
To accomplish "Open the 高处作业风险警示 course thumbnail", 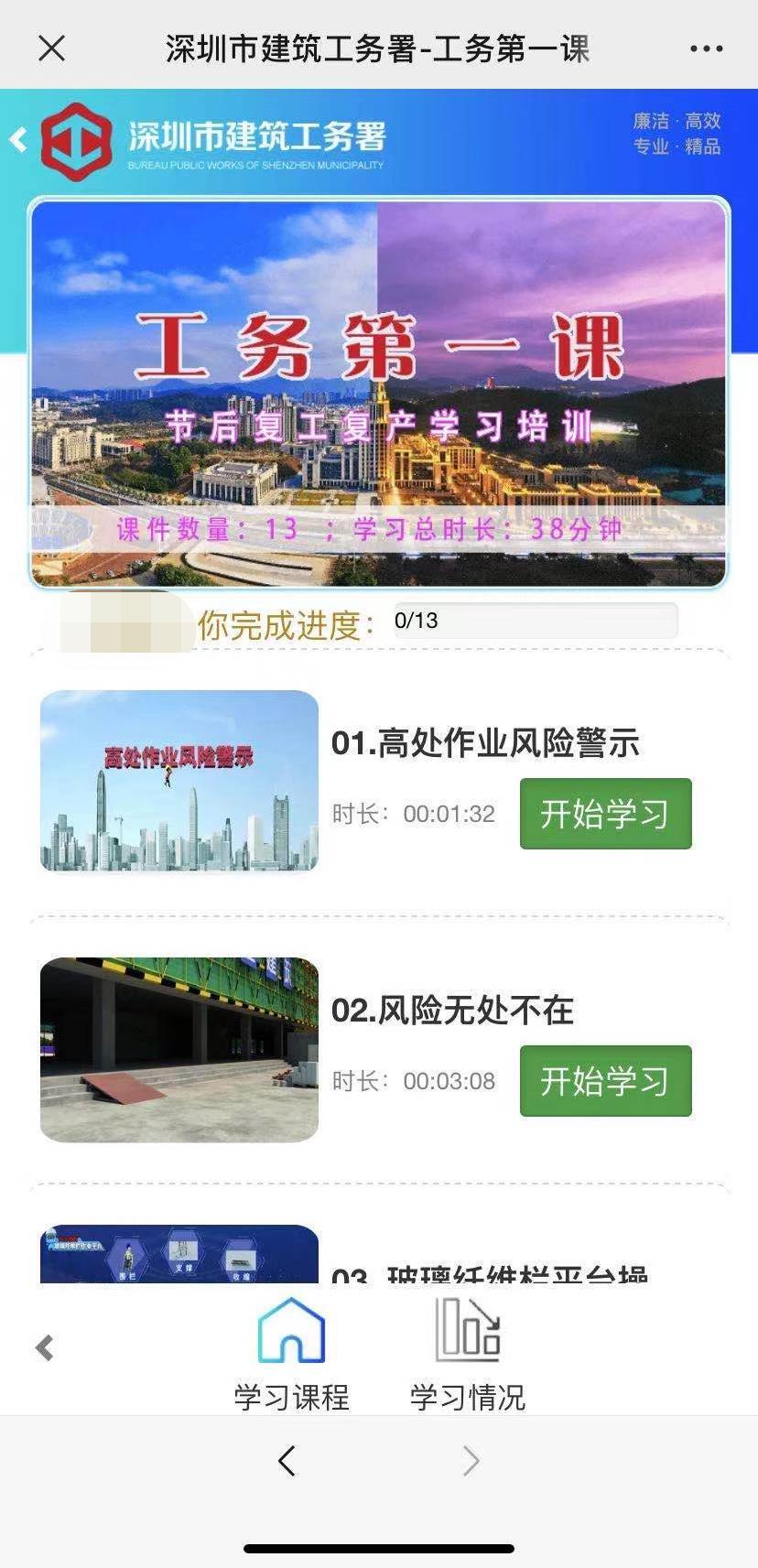I will [179, 781].
